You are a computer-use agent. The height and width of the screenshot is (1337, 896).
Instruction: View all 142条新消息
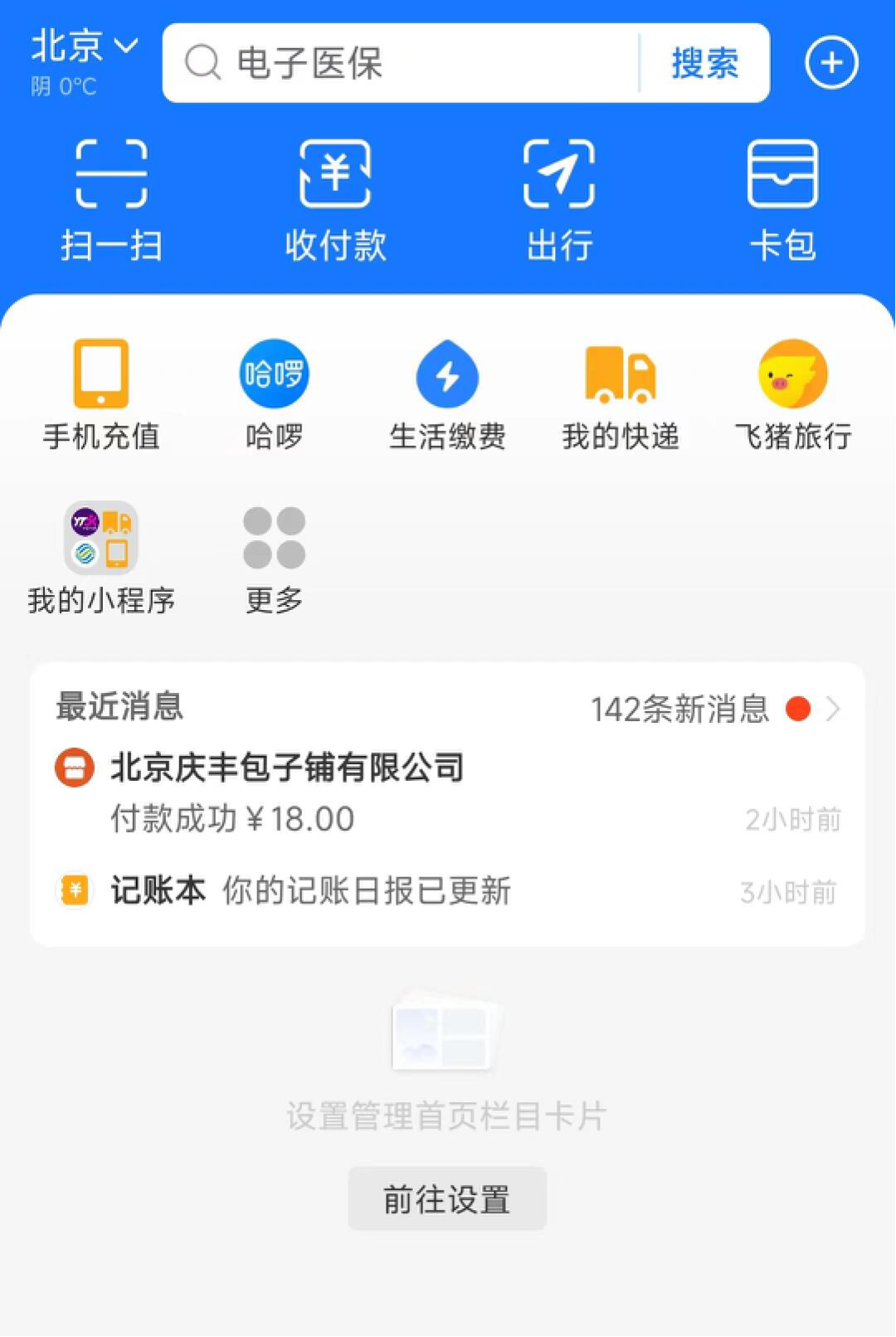pyautogui.click(x=713, y=709)
